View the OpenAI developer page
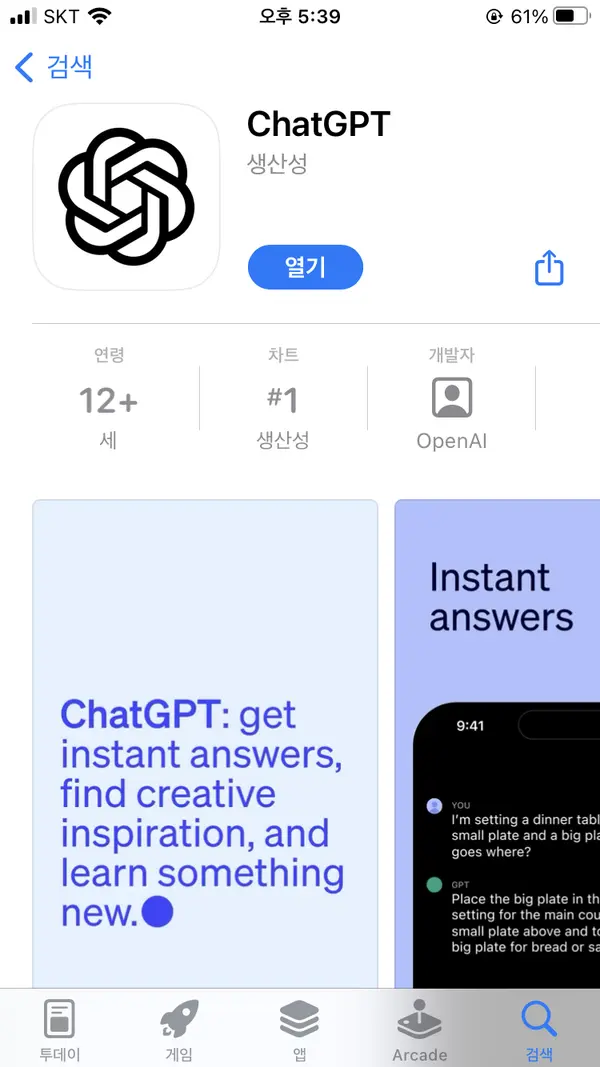Screen dimensions: 600x1067 coord(451,399)
